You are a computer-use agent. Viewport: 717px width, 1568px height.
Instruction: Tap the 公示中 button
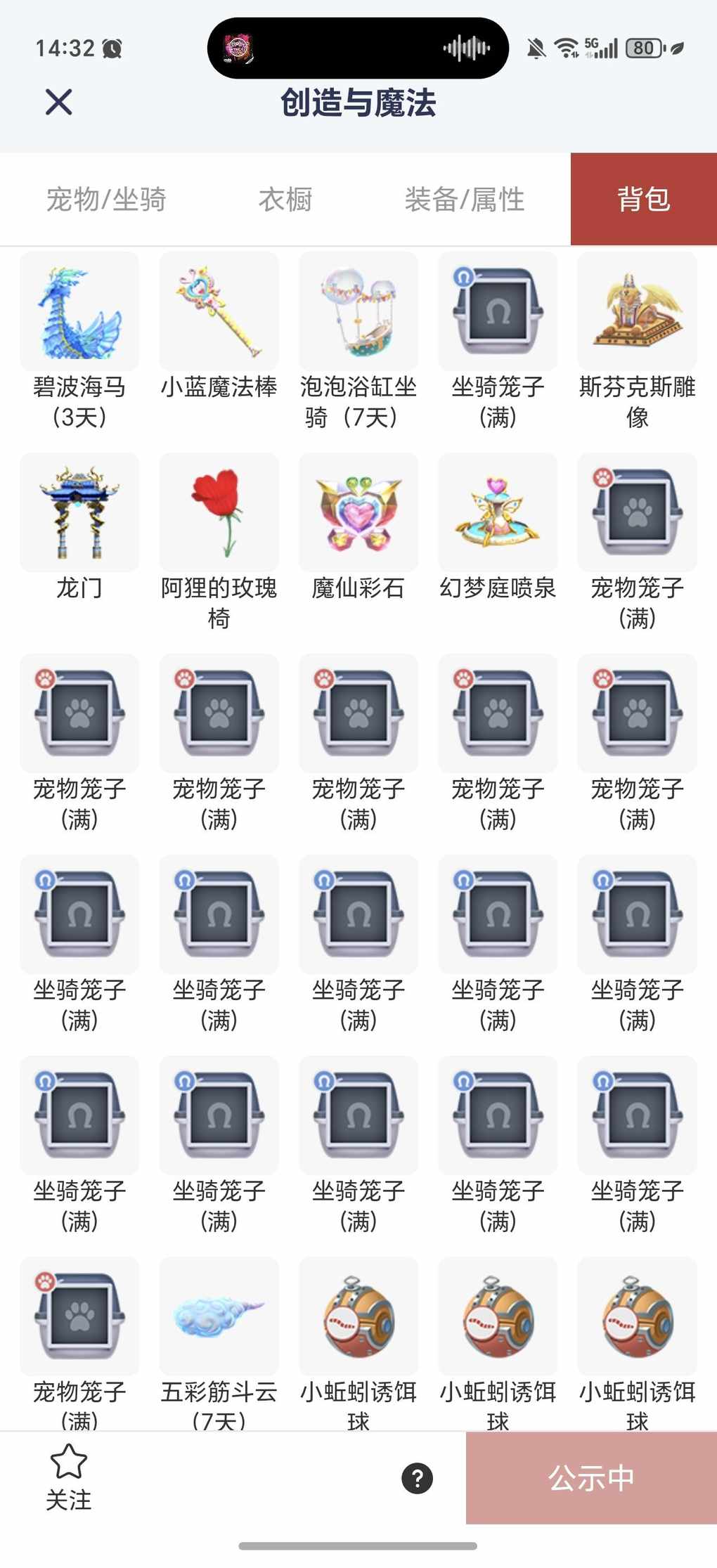pyautogui.click(x=591, y=1478)
